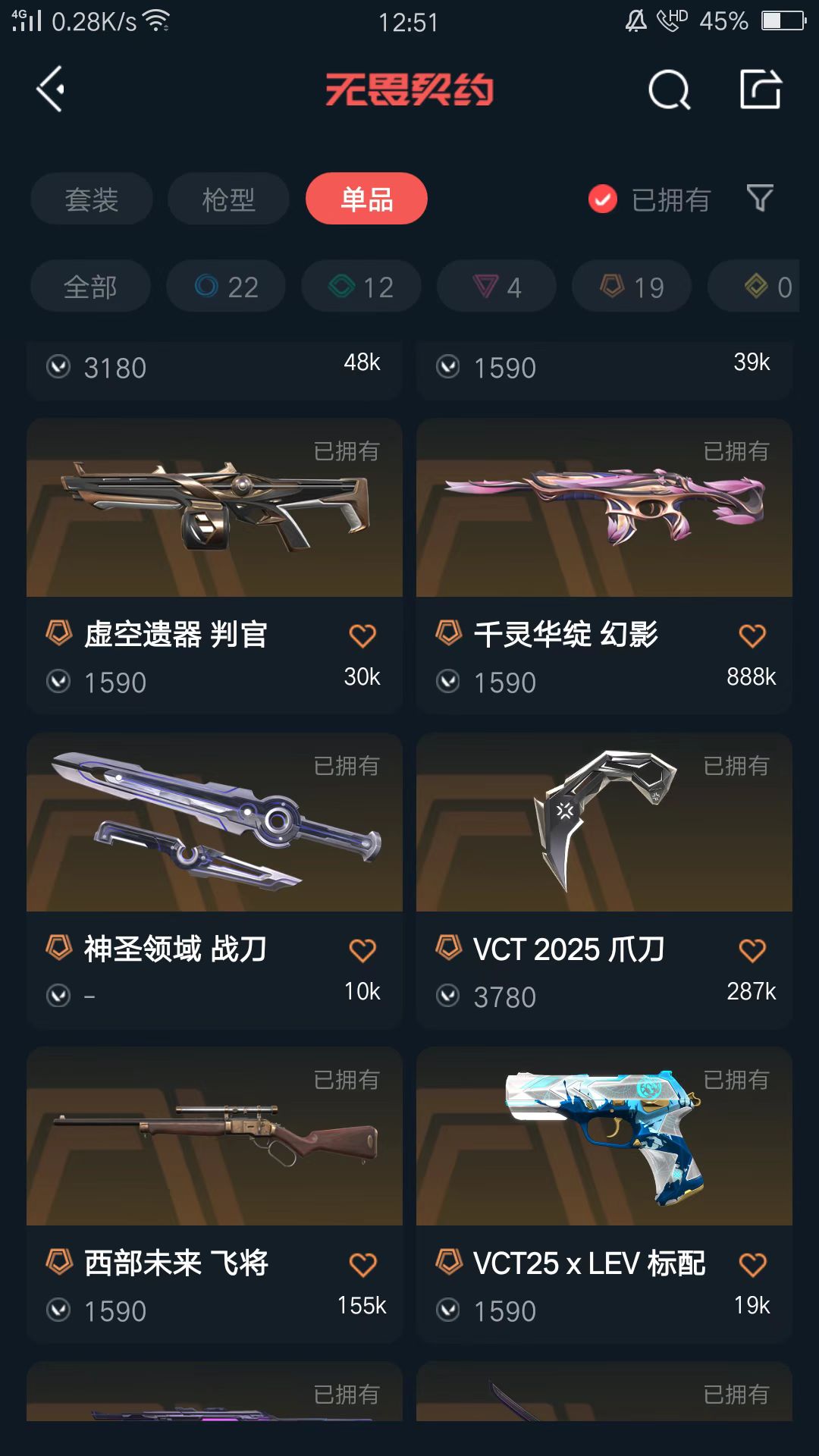Filter by the tier chip showing 19
The width and height of the screenshot is (819, 1456).
click(632, 286)
